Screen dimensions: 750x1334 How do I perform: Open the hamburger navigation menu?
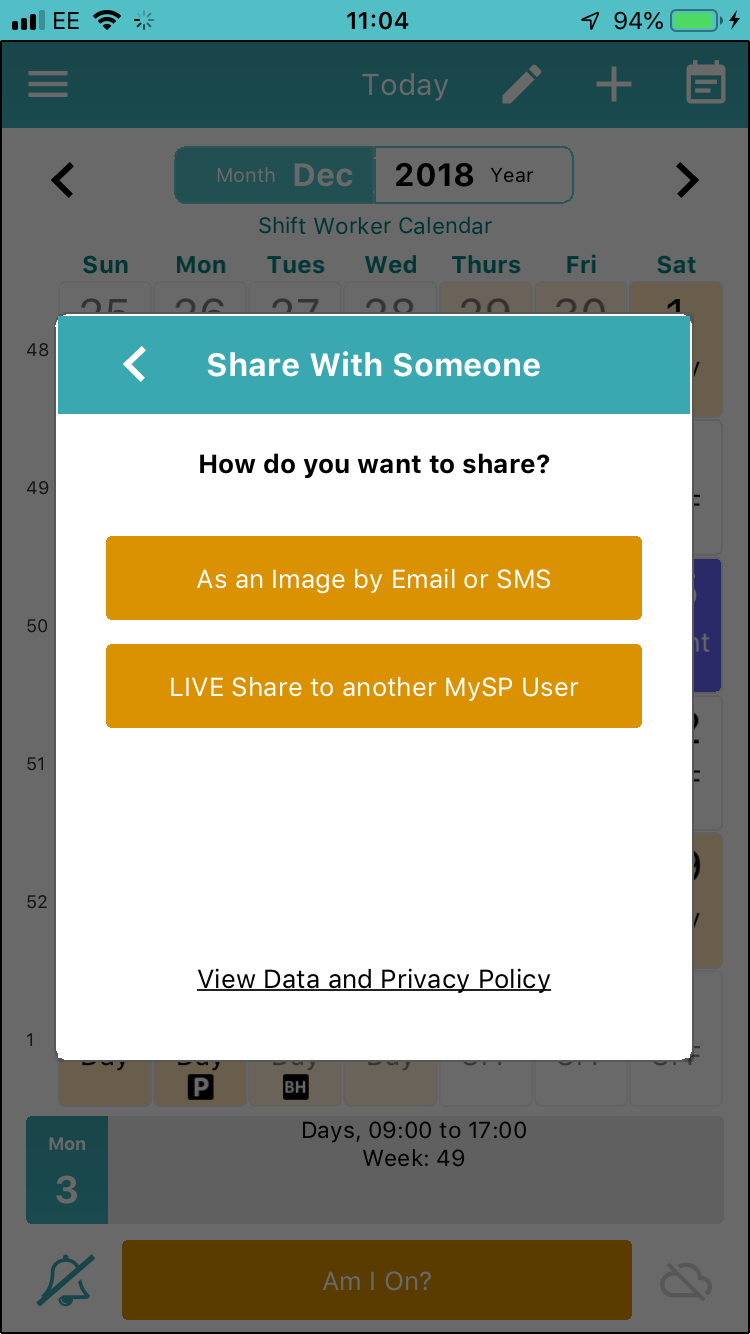point(47,84)
